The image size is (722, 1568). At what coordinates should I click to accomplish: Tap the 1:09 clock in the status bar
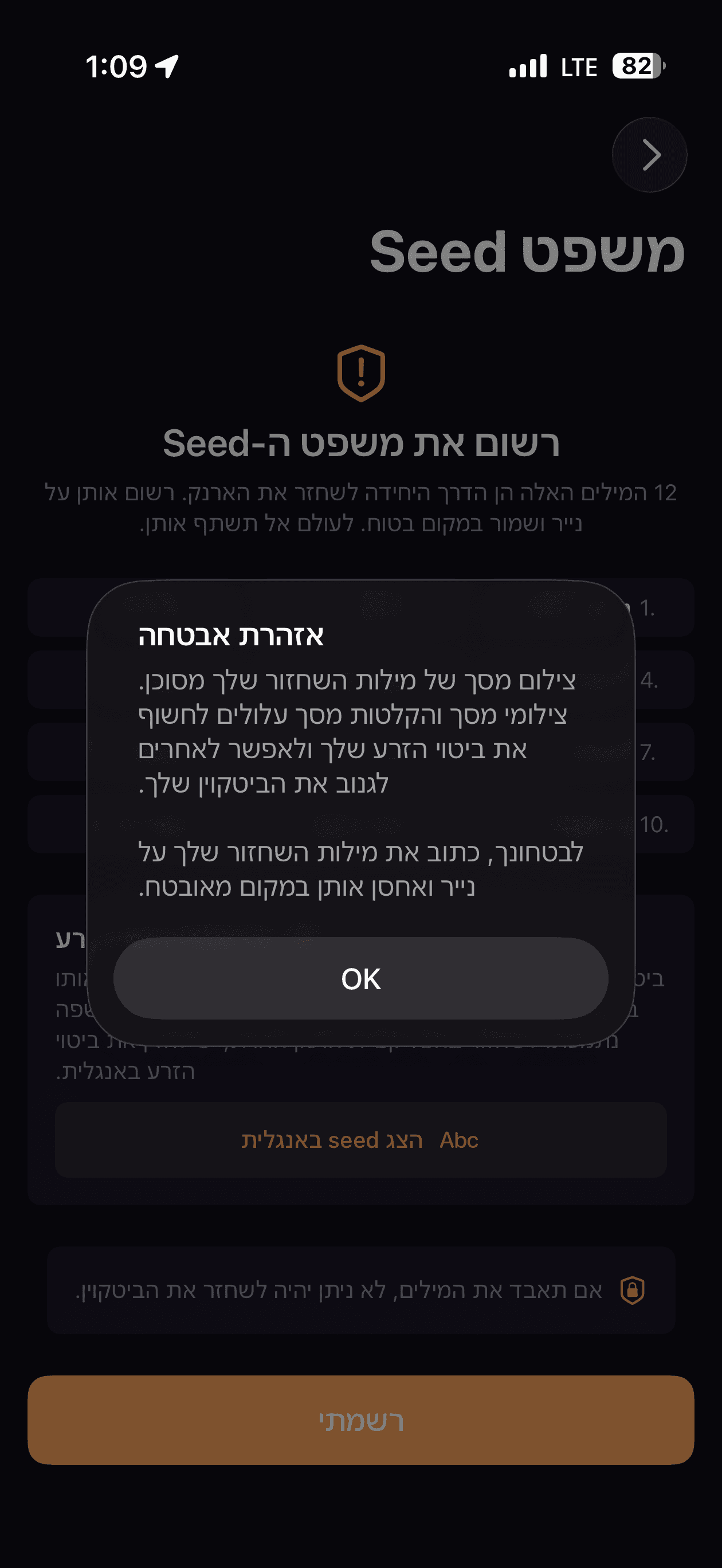click(x=117, y=65)
